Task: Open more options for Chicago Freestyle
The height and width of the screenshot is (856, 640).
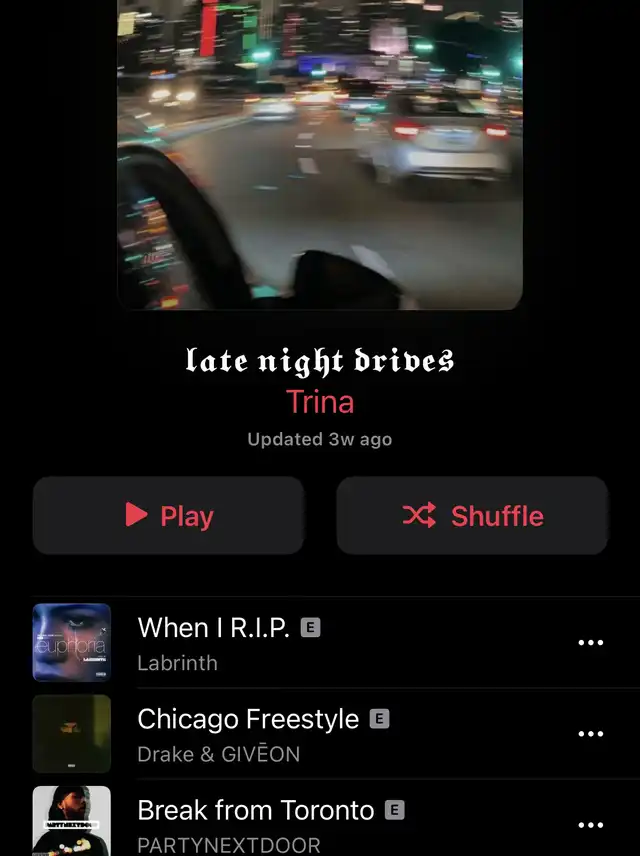Action: click(x=591, y=734)
